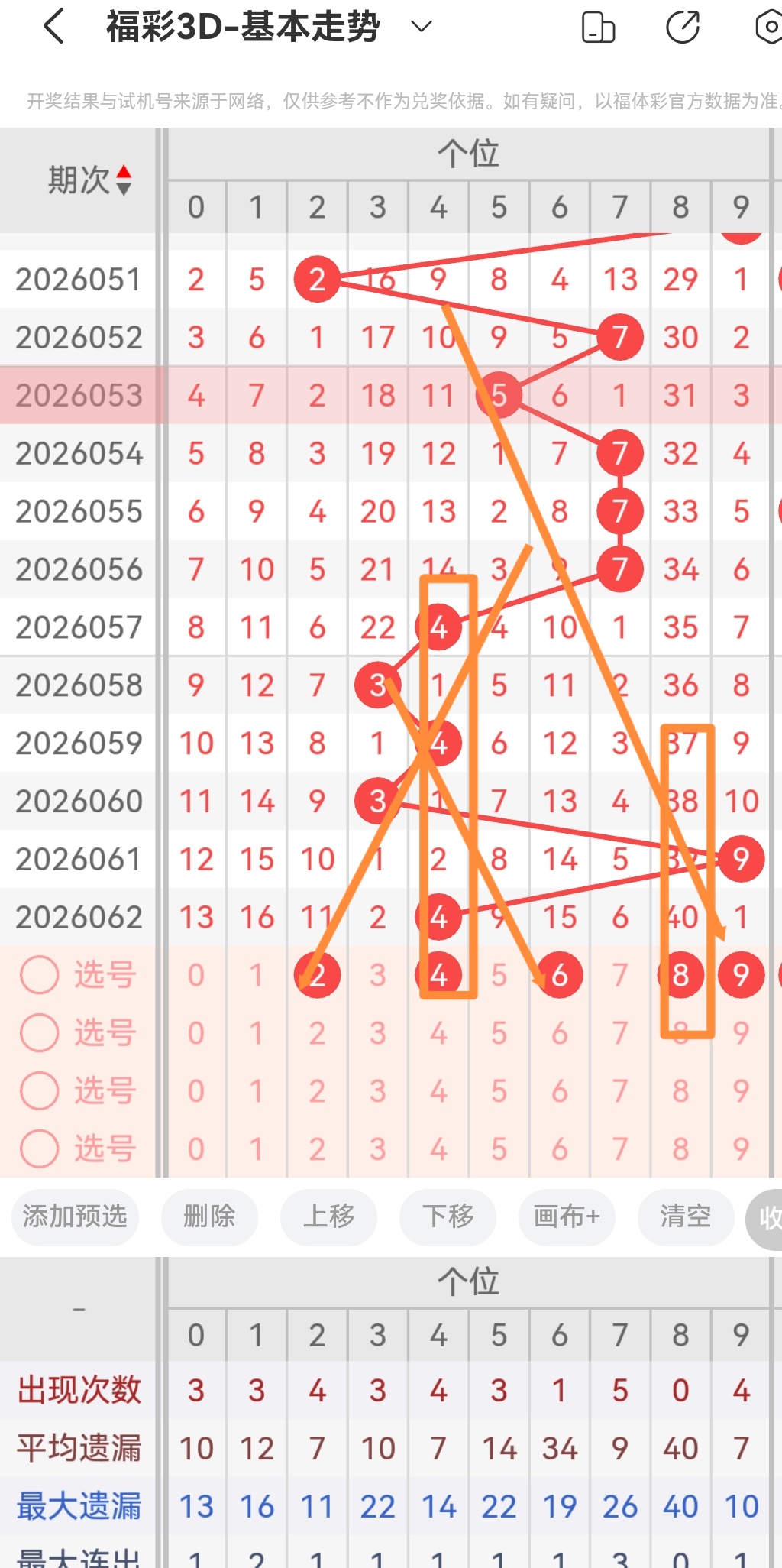Select the fourth 选号 radio circle
This screenshot has width=782, height=1568.
click(x=39, y=1148)
